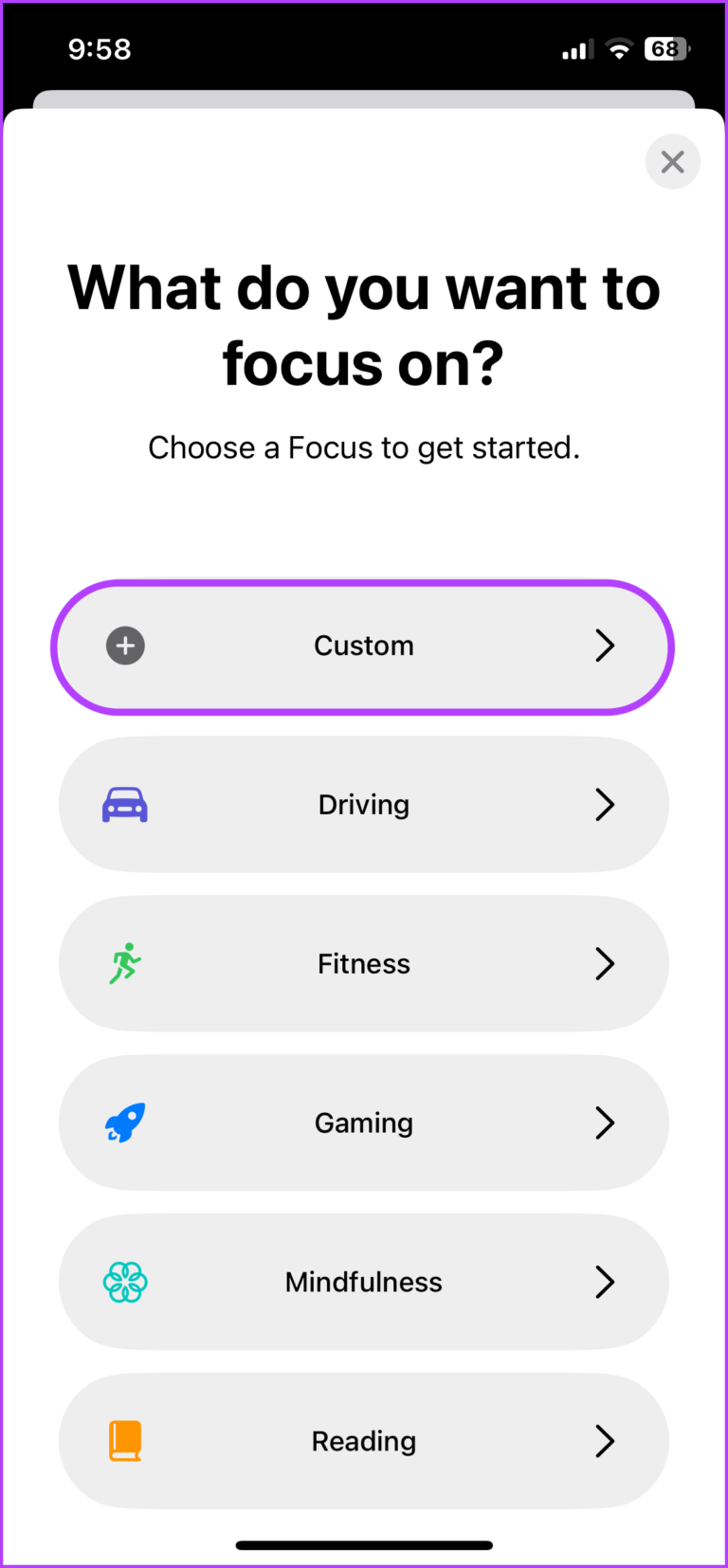This screenshot has height=1568, width=728.
Task: Tap the chevron on the Gaming row
Action: (x=605, y=1122)
